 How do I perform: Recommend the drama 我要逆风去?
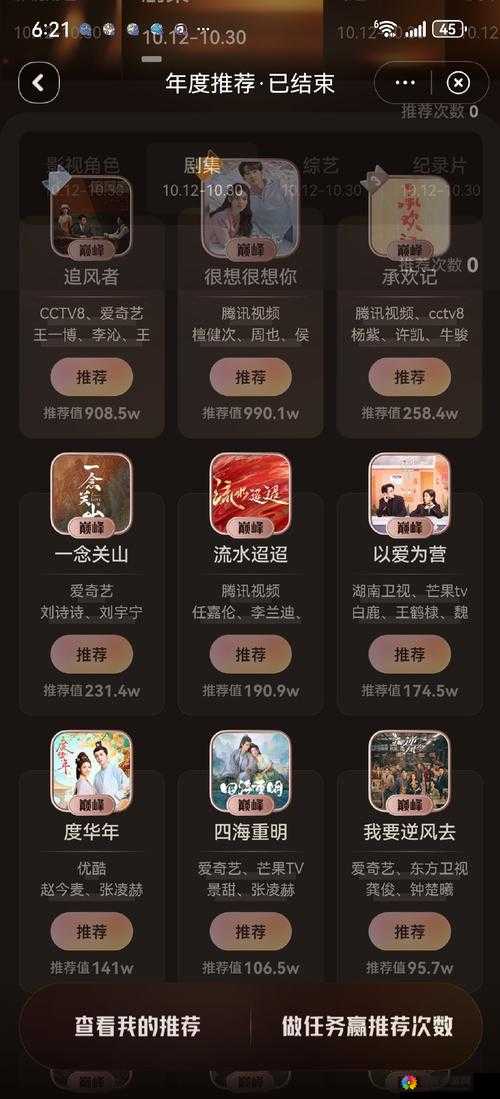click(410, 931)
